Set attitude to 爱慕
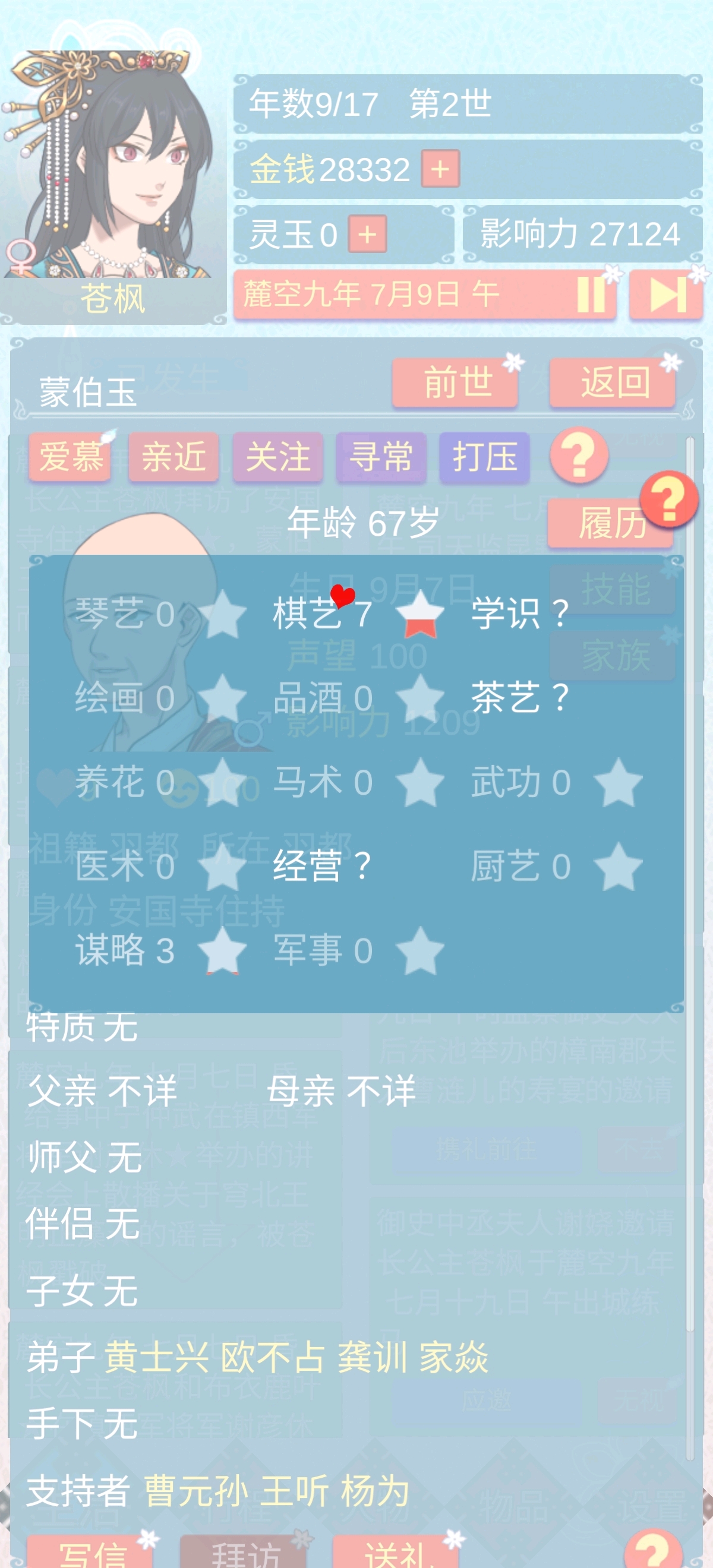 tap(70, 457)
